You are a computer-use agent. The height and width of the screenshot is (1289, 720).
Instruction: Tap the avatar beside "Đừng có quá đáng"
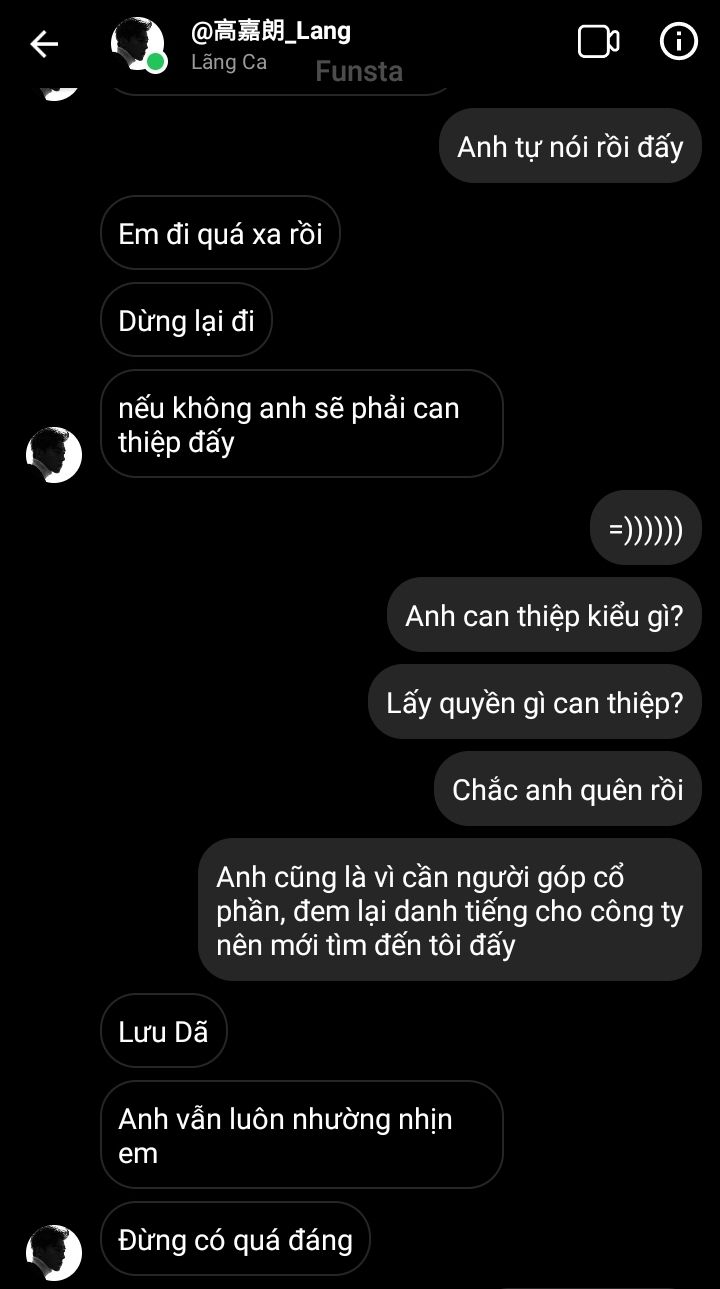[54, 1252]
